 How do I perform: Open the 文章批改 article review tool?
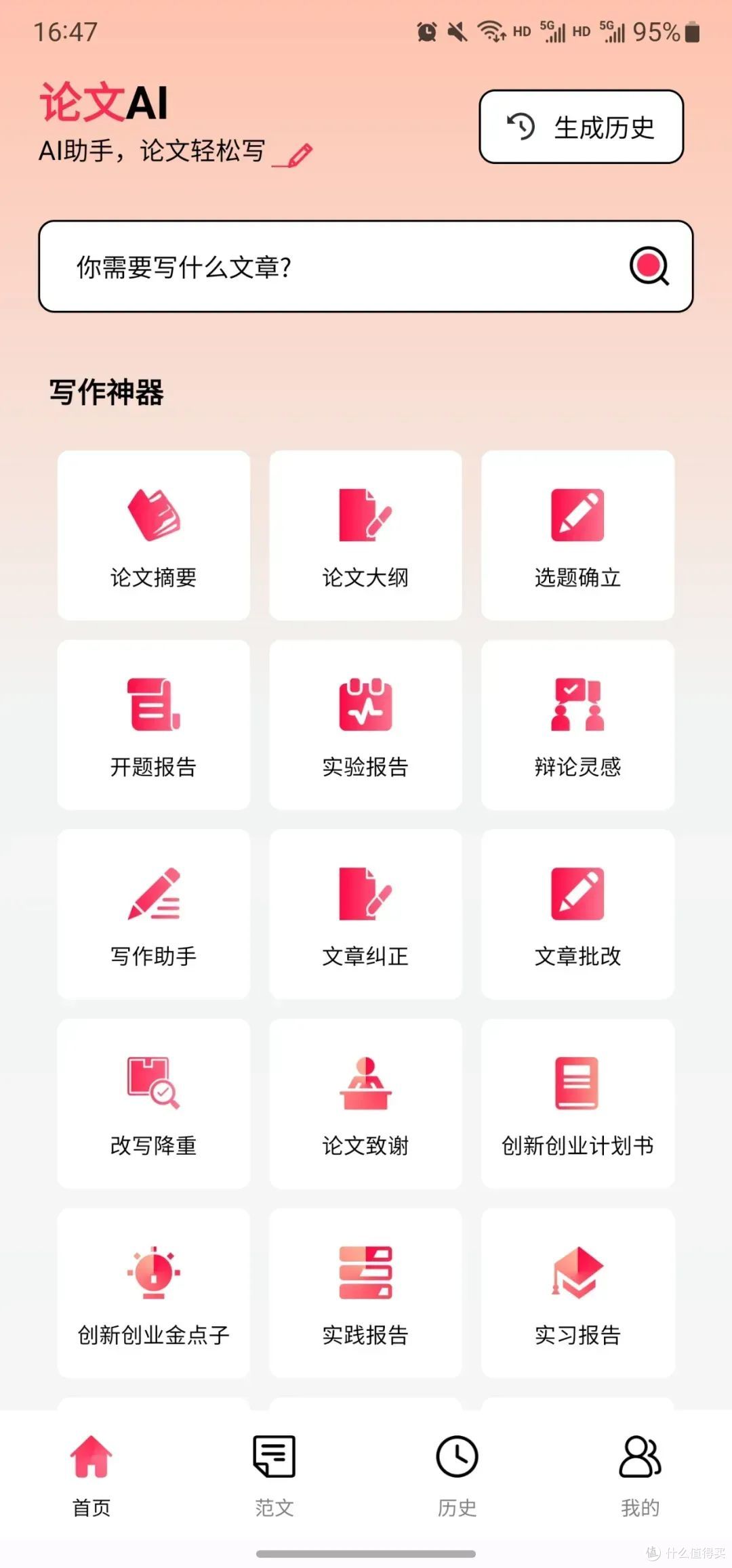click(x=577, y=914)
